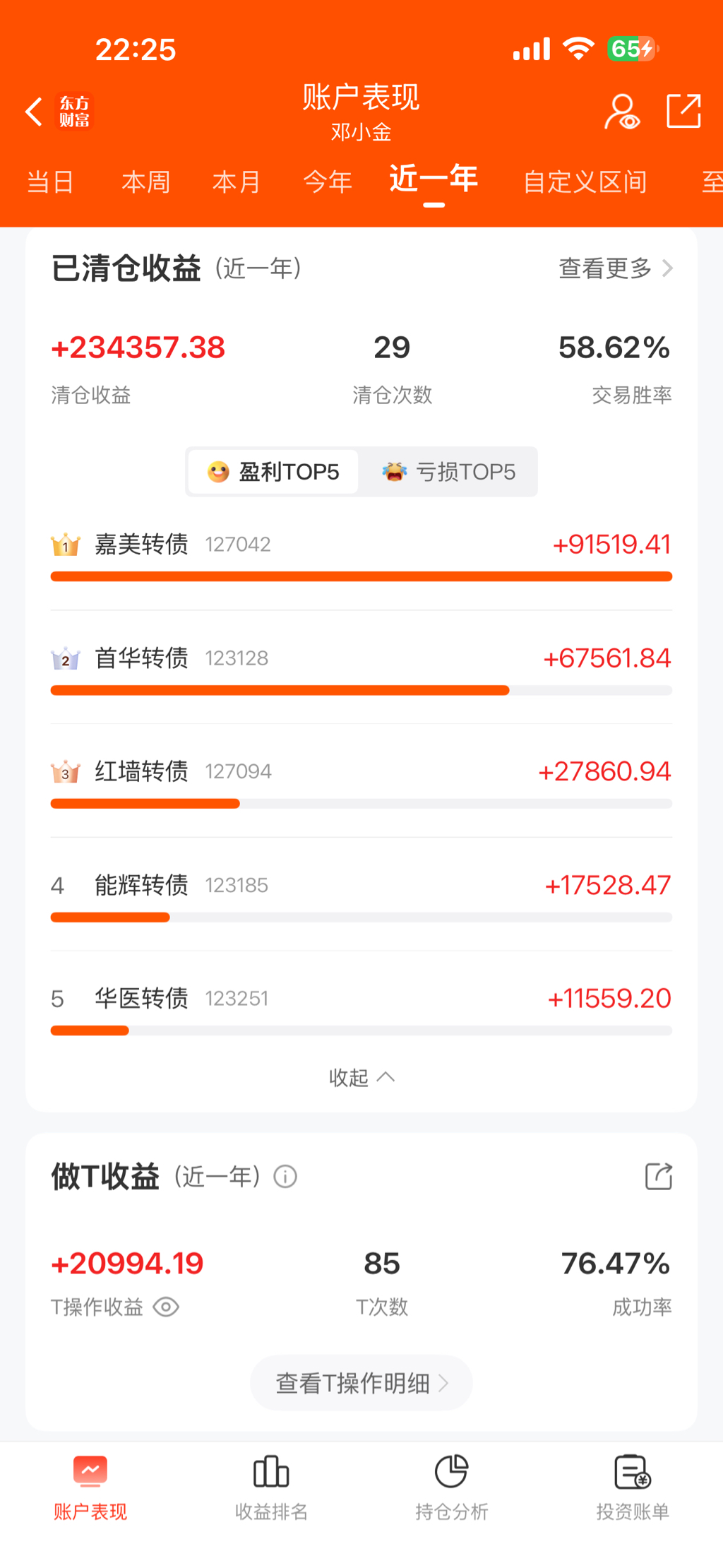Open the 红墙转债 row
This screenshot has width=723, height=1568.
coord(360,771)
